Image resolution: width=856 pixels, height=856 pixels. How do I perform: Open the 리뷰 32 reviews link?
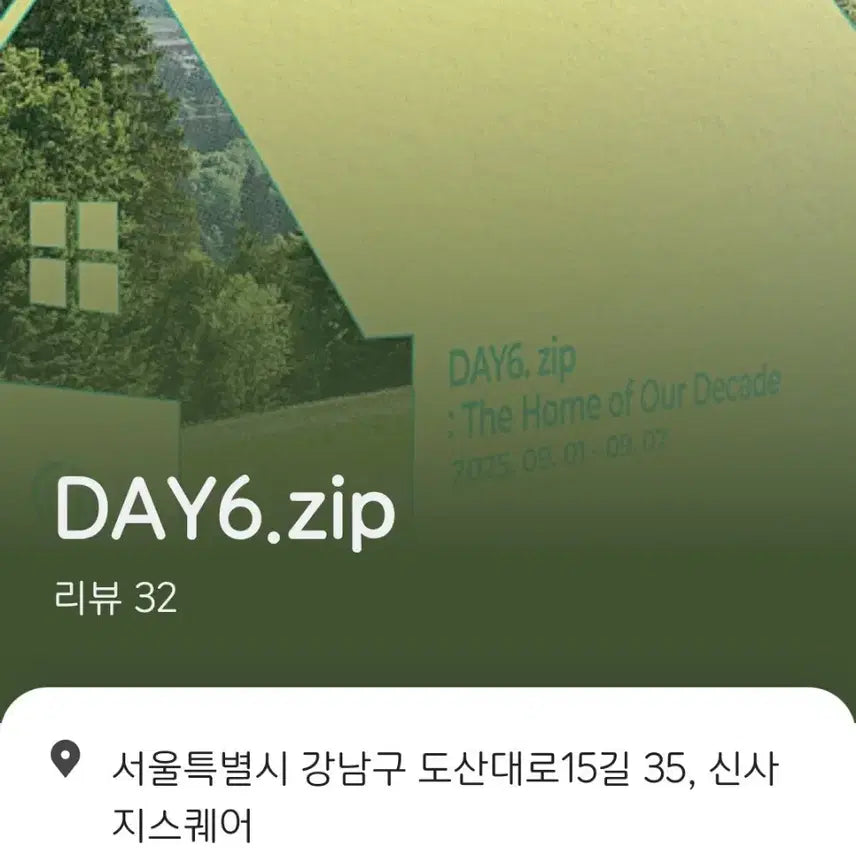click(x=116, y=598)
